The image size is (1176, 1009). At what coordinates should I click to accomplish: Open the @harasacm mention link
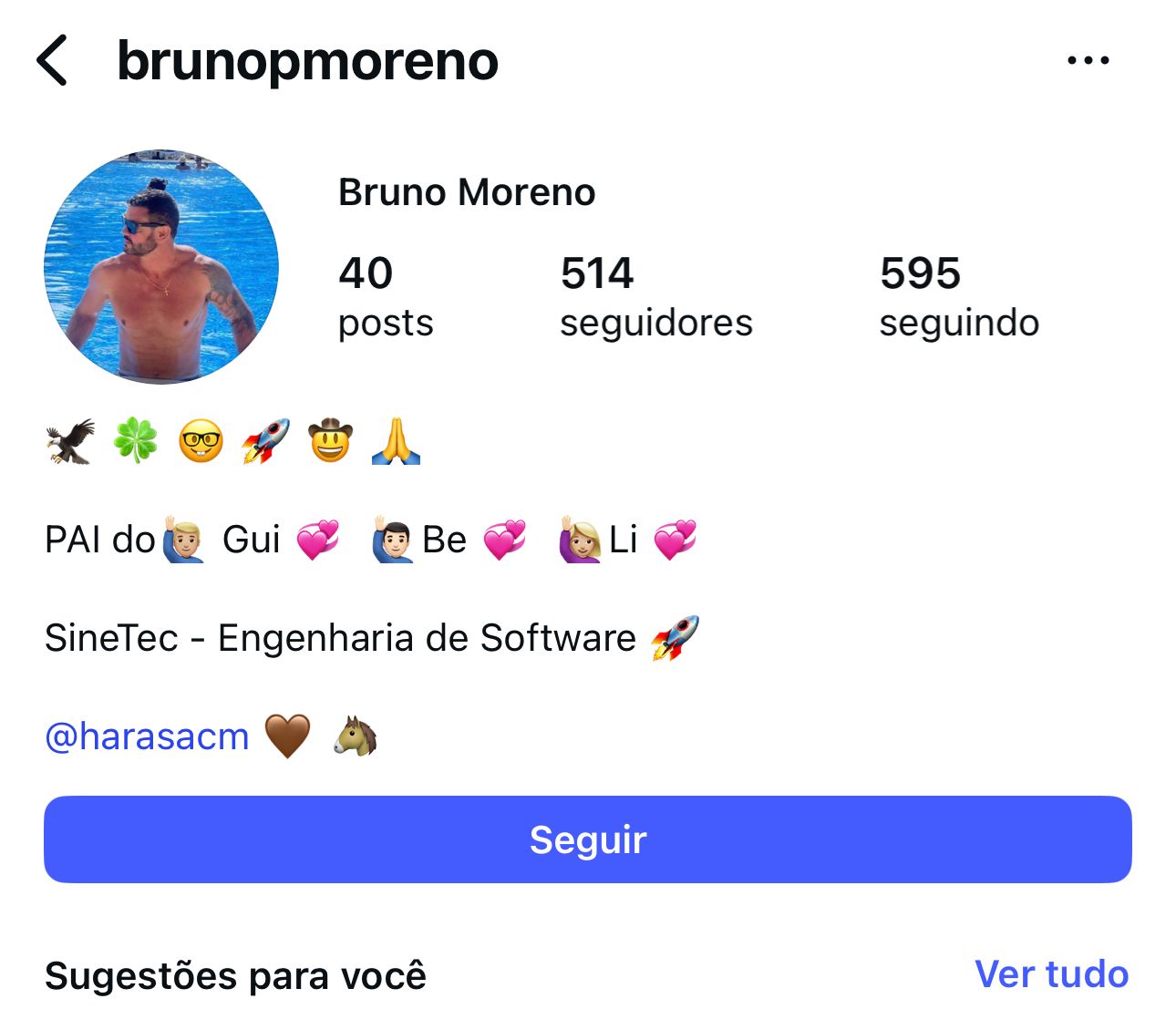[x=147, y=736]
